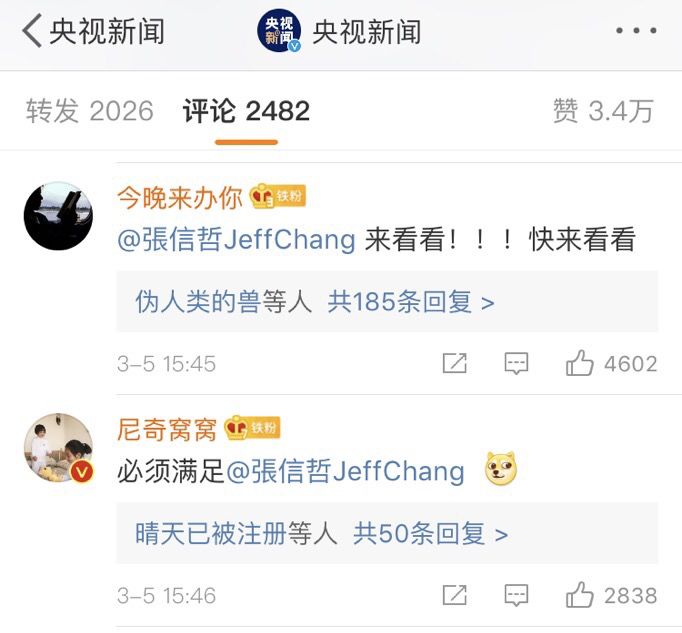Image resolution: width=682 pixels, height=633 pixels.
Task: Expand the 185 replies thread
Action: pyautogui.click(x=410, y=302)
